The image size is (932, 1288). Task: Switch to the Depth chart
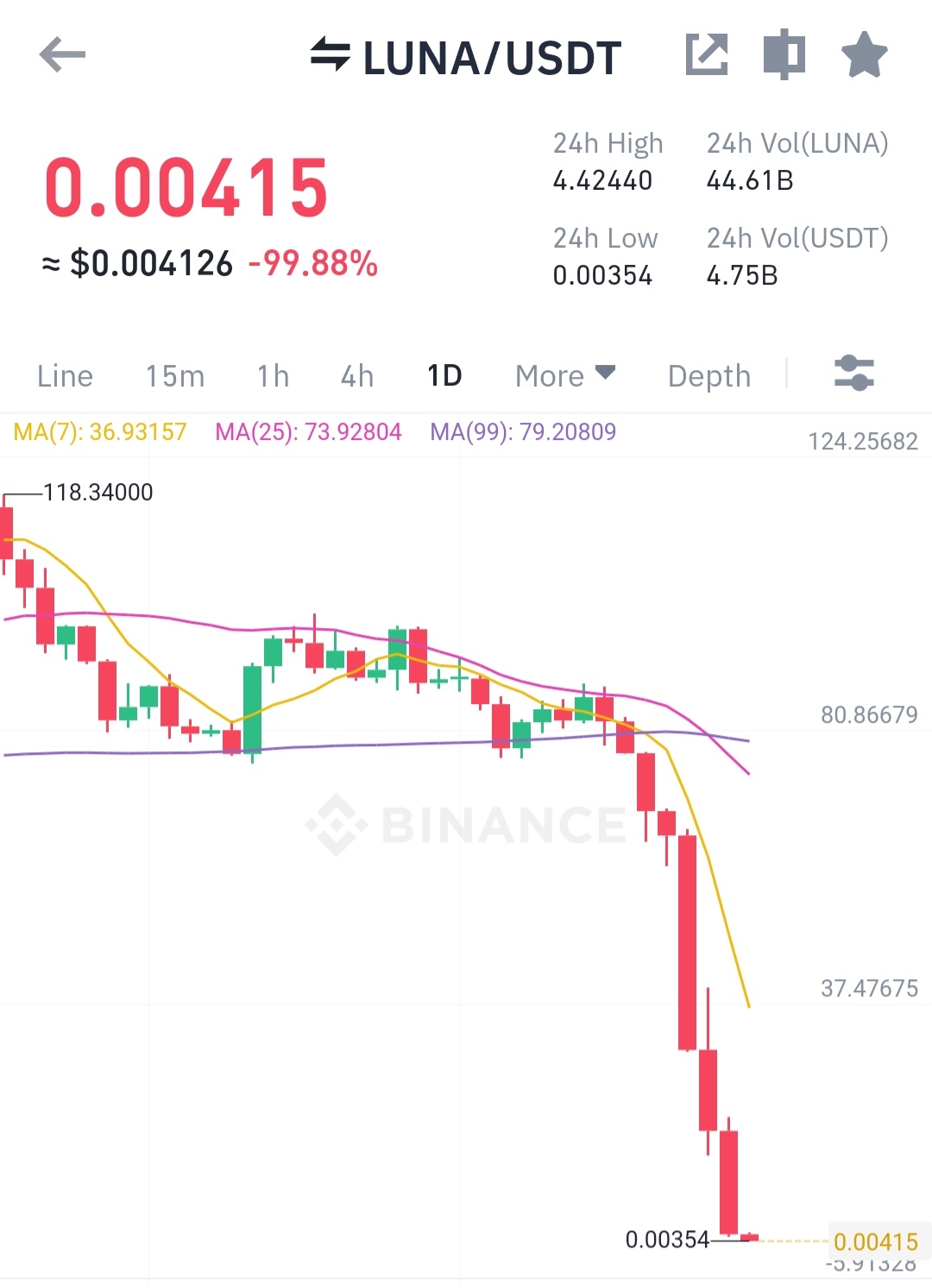(x=708, y=376)
